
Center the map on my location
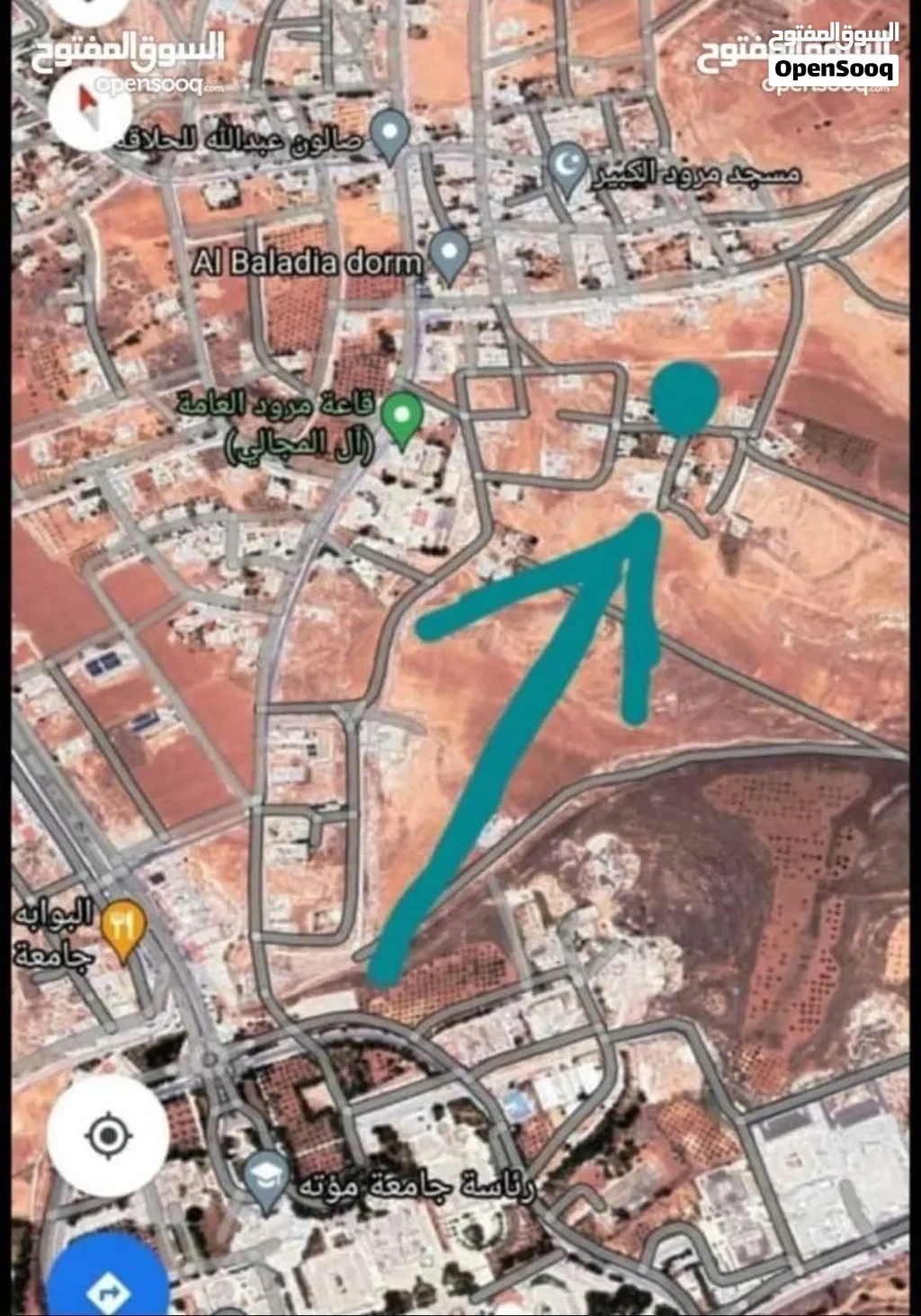(108, 1134)
